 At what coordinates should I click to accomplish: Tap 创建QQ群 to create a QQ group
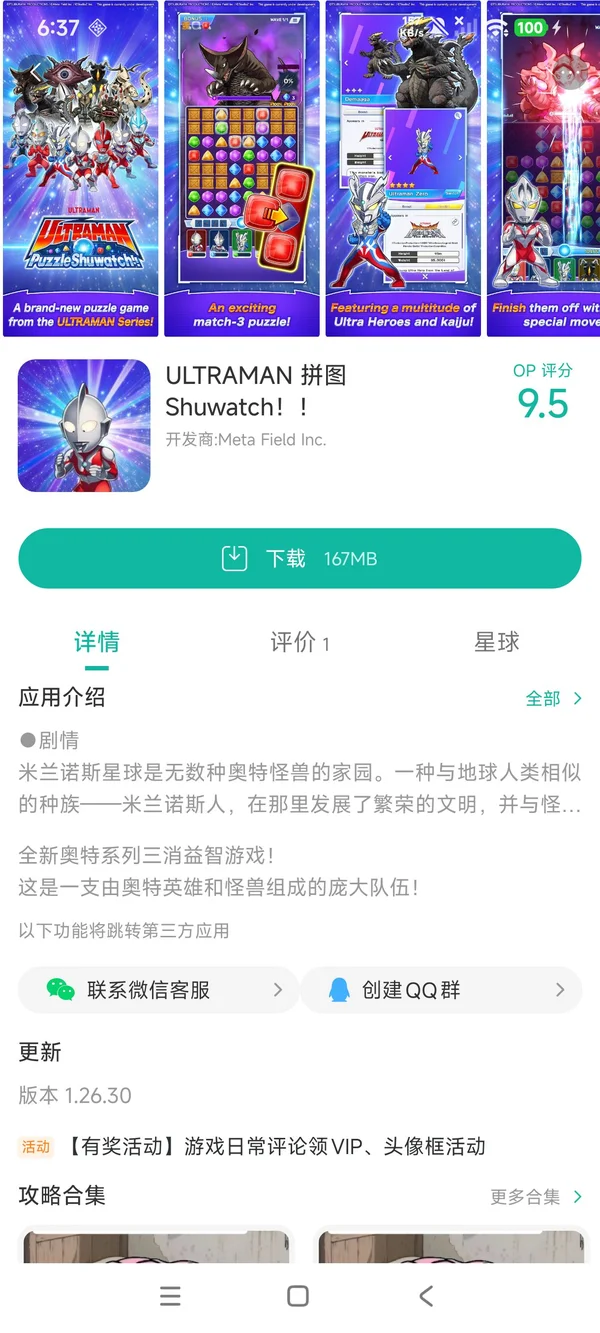coord(441,990)
